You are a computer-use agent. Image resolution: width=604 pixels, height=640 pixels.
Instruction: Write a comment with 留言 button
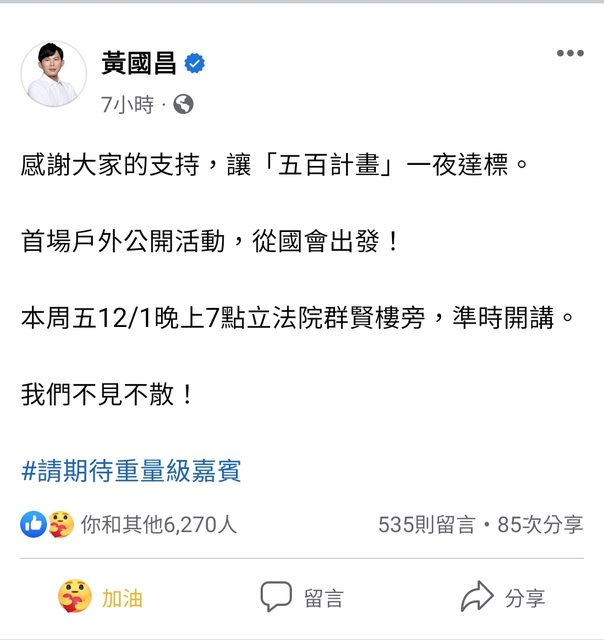302,597
